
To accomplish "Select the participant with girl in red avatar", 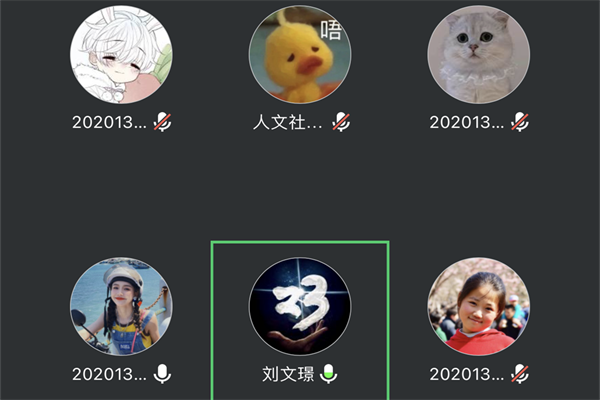I will pos(478,306).
